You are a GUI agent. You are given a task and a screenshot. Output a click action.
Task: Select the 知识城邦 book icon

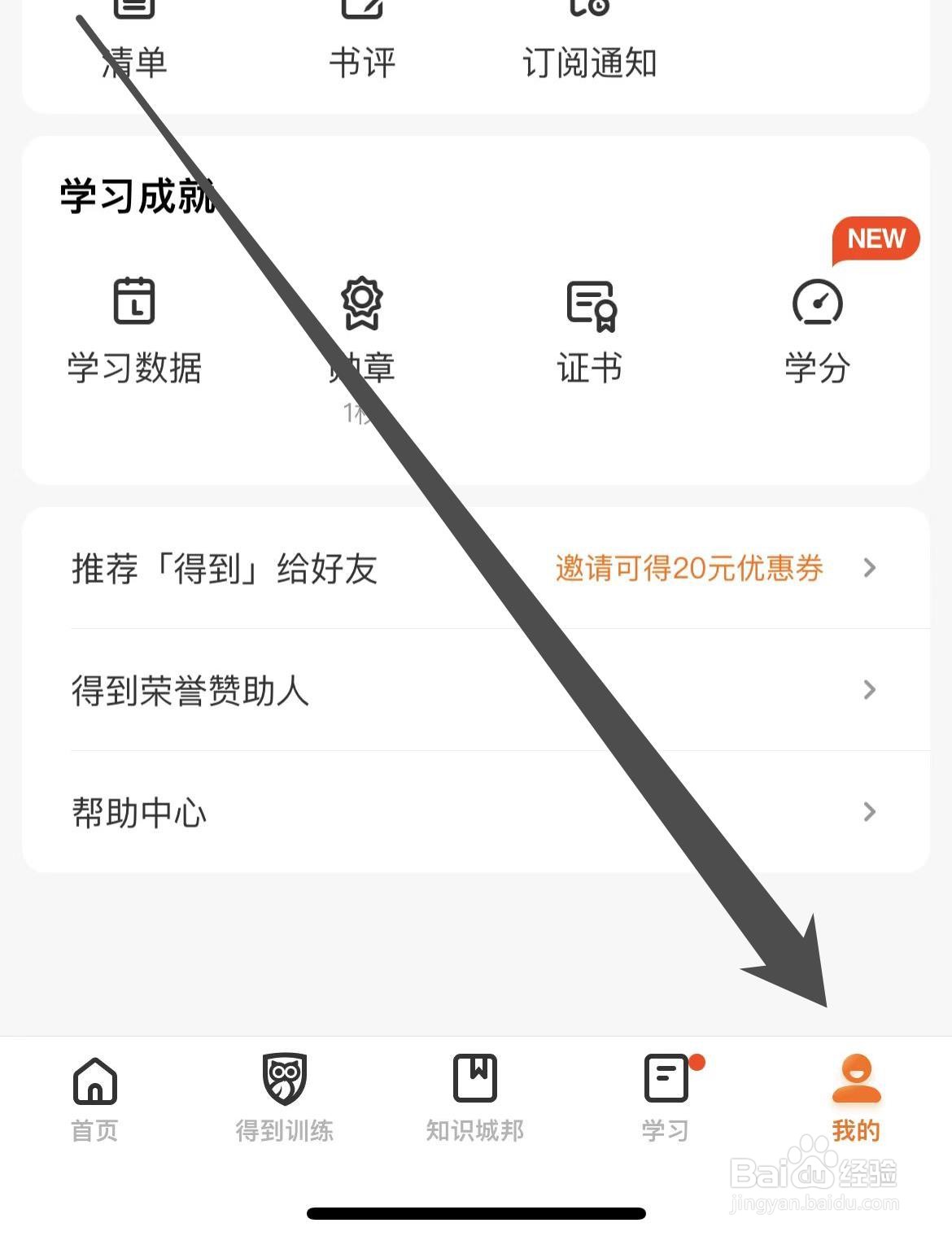tap(474, 1098)
